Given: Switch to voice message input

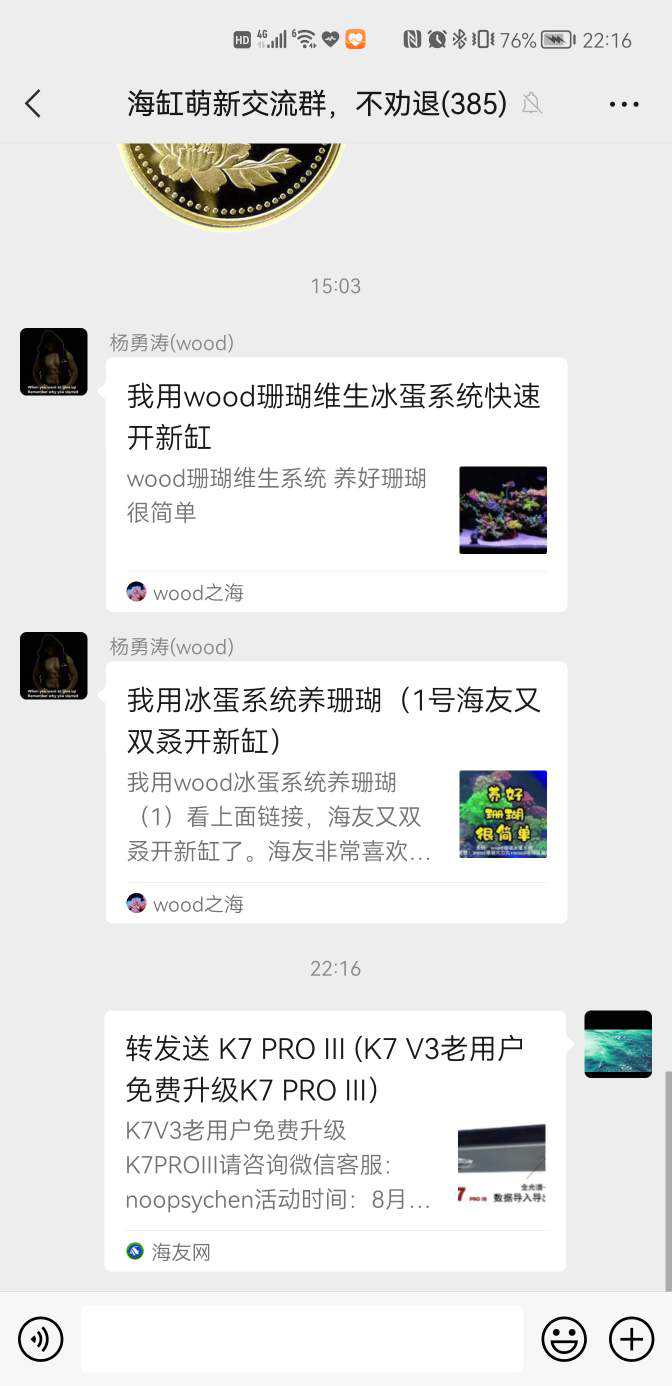Looking at the screenshot, I should 41,1339.
